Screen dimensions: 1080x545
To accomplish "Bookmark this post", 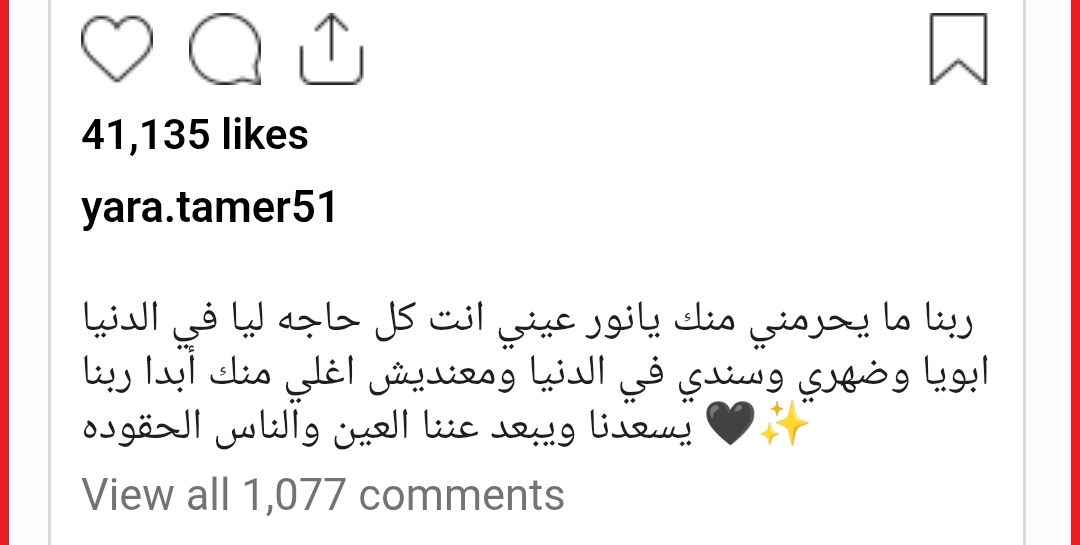I will [957, 49].
